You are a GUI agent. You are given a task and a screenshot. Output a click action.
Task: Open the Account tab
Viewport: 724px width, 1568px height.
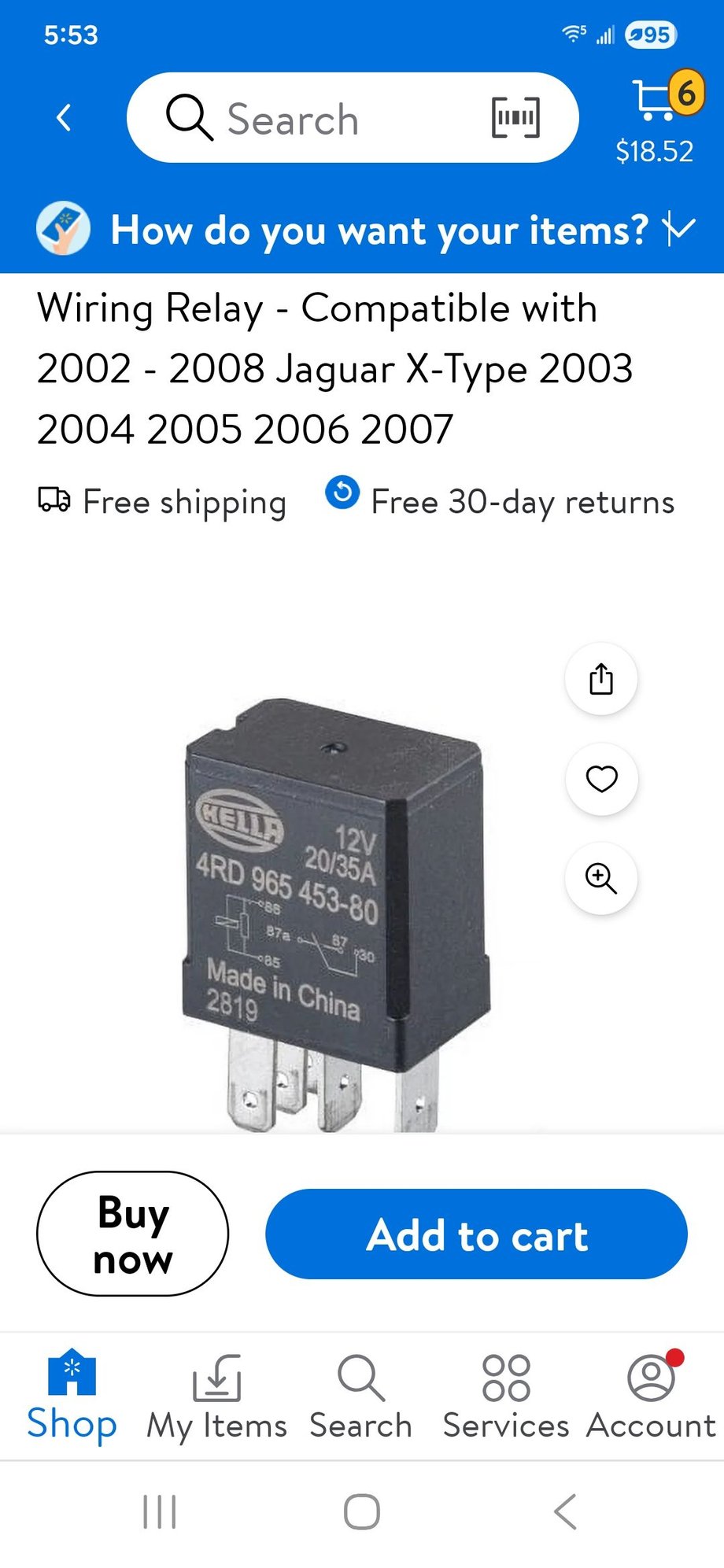click(x=652, y=1396)
